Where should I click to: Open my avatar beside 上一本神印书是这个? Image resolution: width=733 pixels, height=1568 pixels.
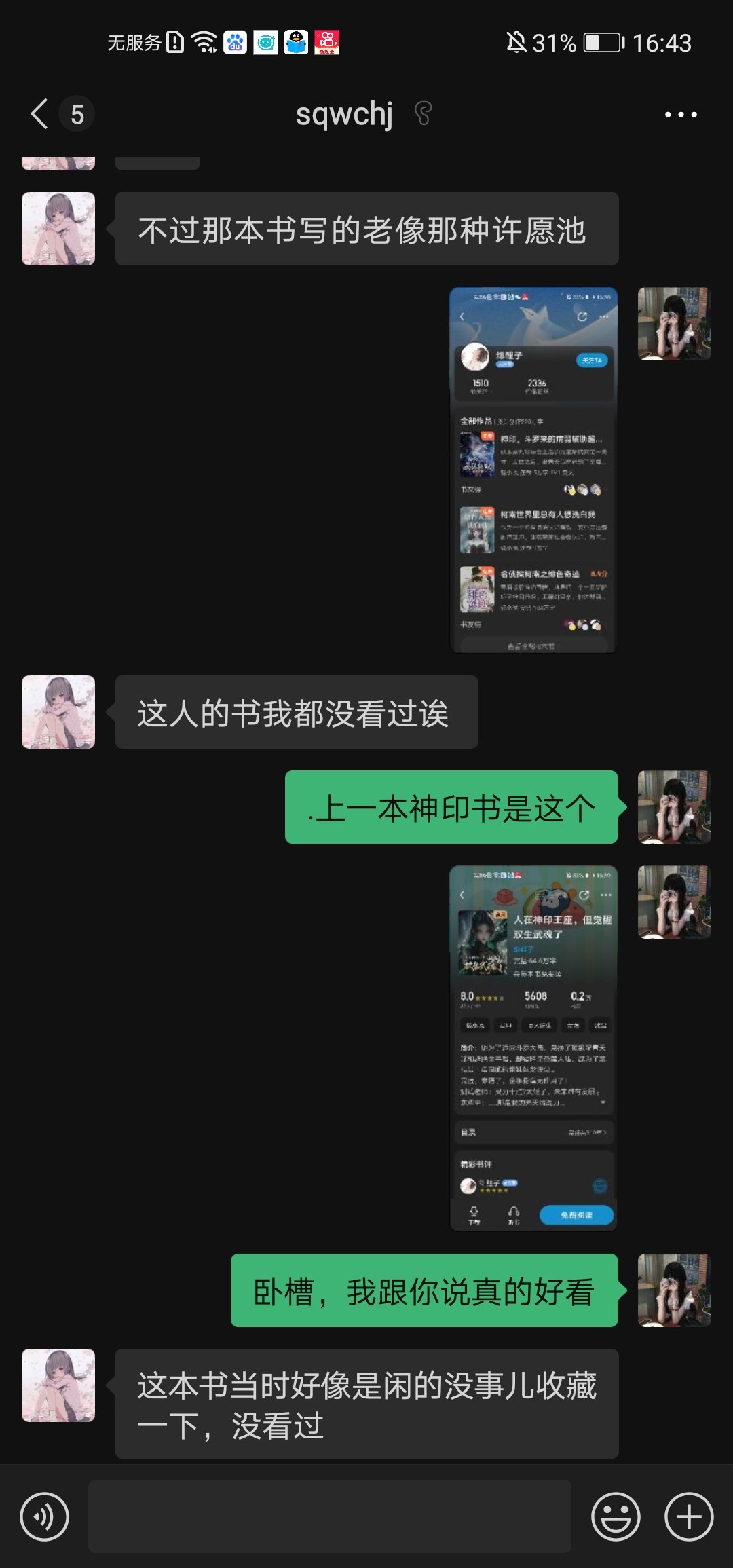(675, 807)
